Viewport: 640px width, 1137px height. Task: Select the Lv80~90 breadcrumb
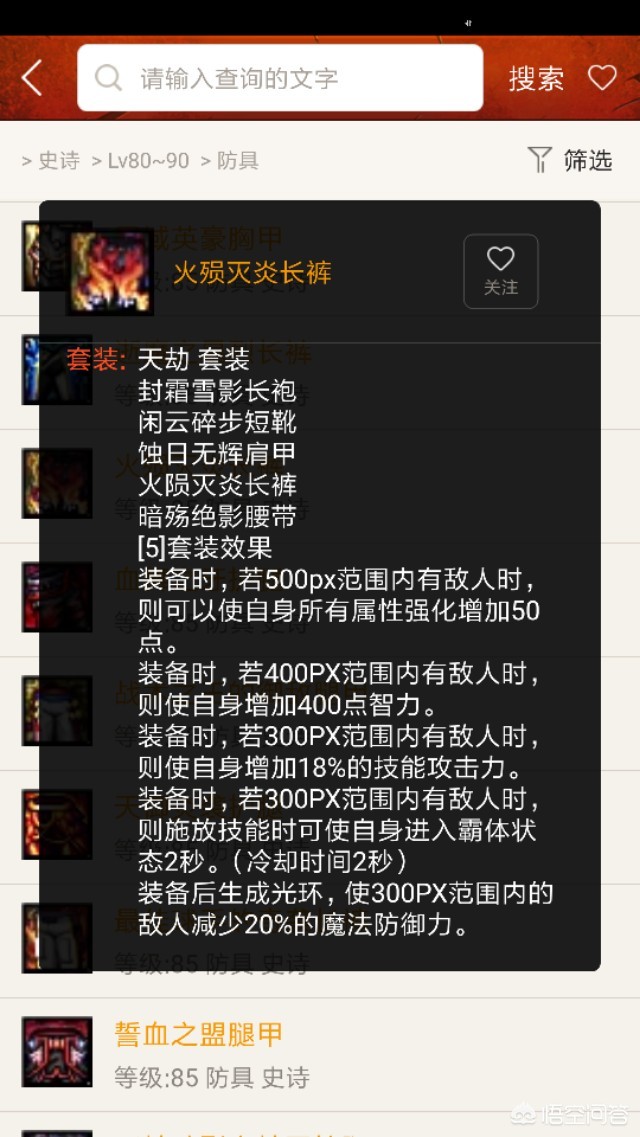tap(147, 160)
